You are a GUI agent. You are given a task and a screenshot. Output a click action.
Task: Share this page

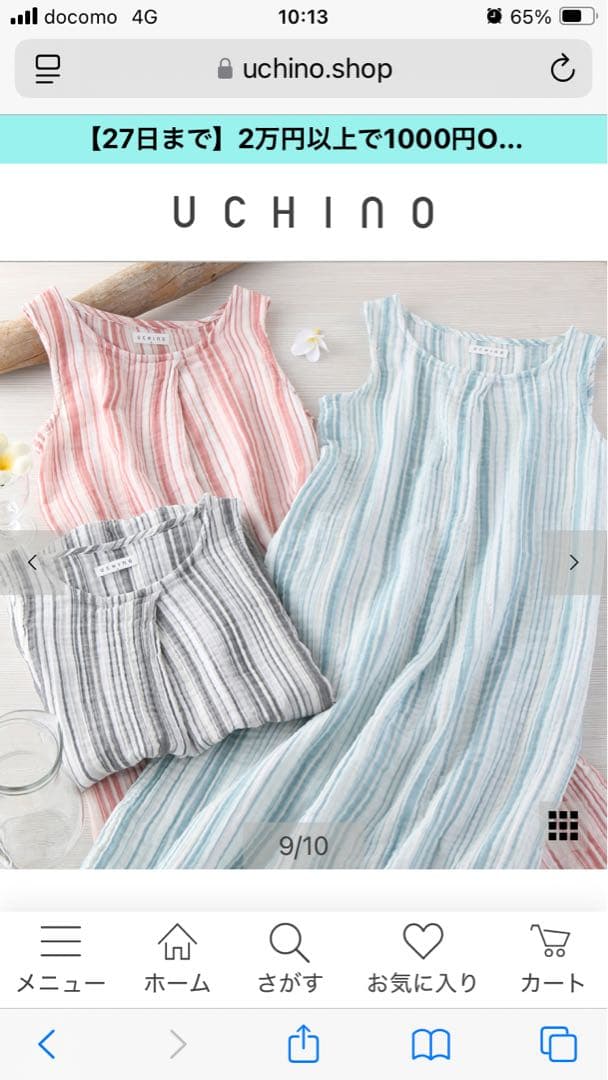(303, 1045)
